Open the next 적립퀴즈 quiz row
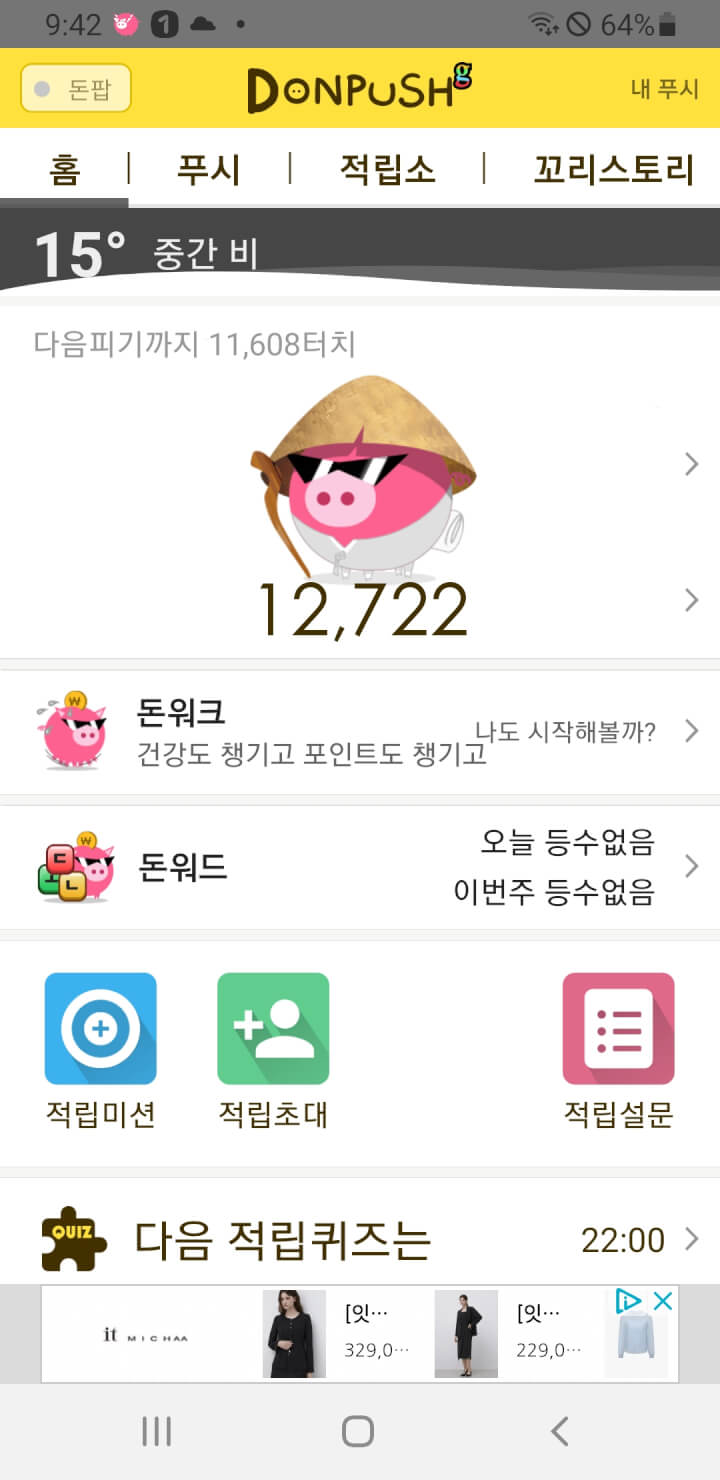The image size is (720, 1480). coord(360,1240)
